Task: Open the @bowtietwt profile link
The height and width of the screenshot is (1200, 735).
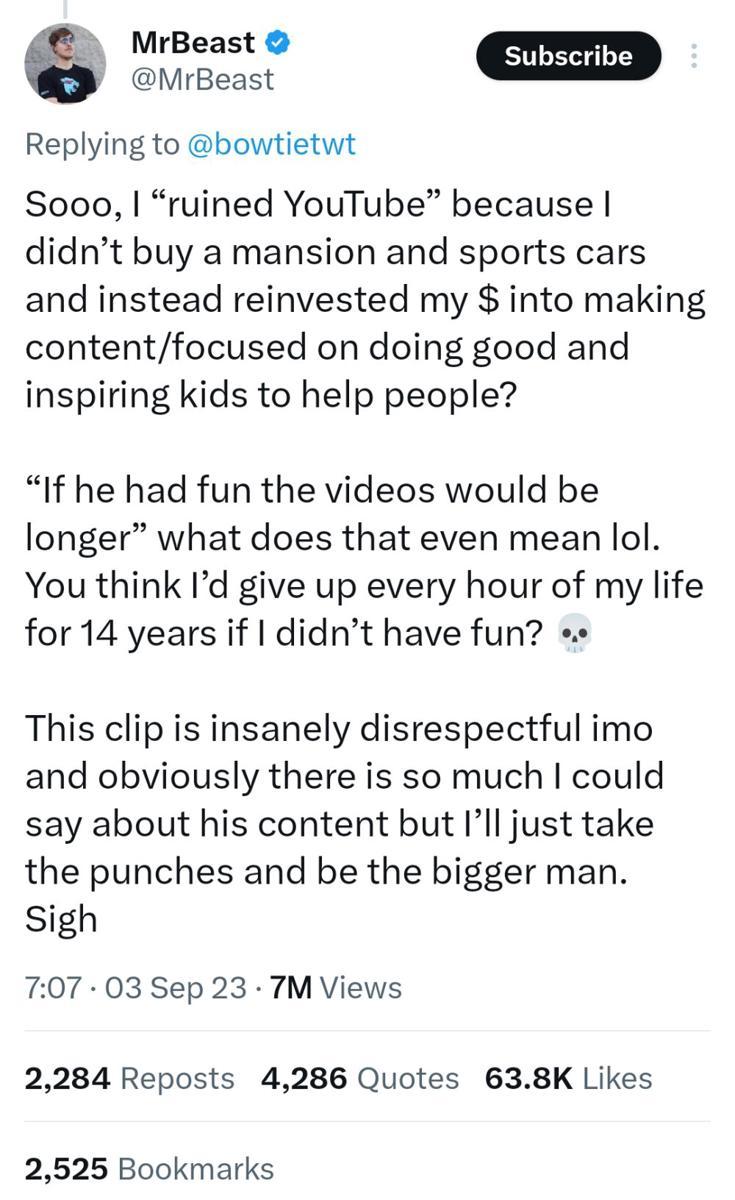Action: tap(271, 144)
